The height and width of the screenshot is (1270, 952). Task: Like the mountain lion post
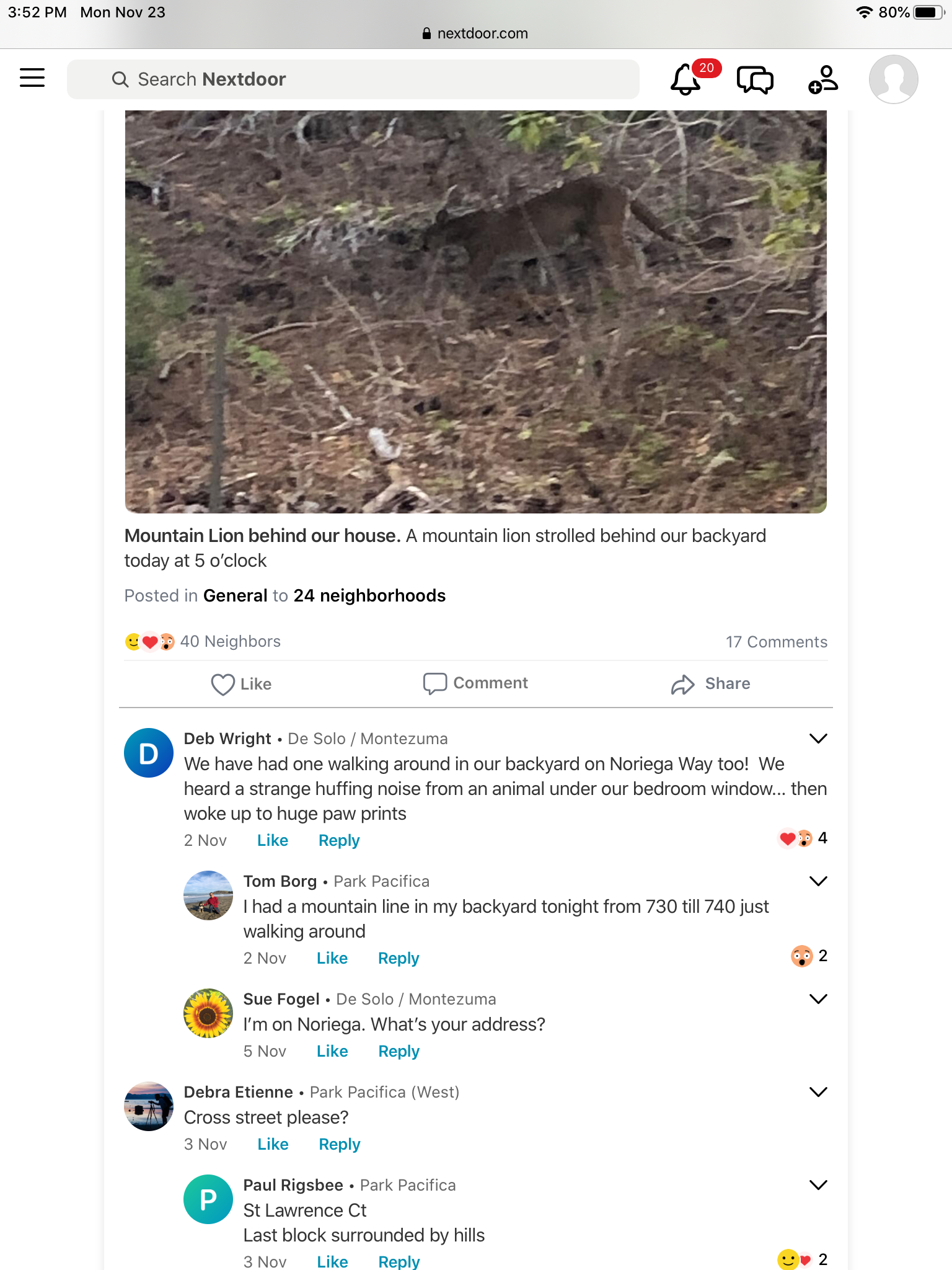click(241, 684)
